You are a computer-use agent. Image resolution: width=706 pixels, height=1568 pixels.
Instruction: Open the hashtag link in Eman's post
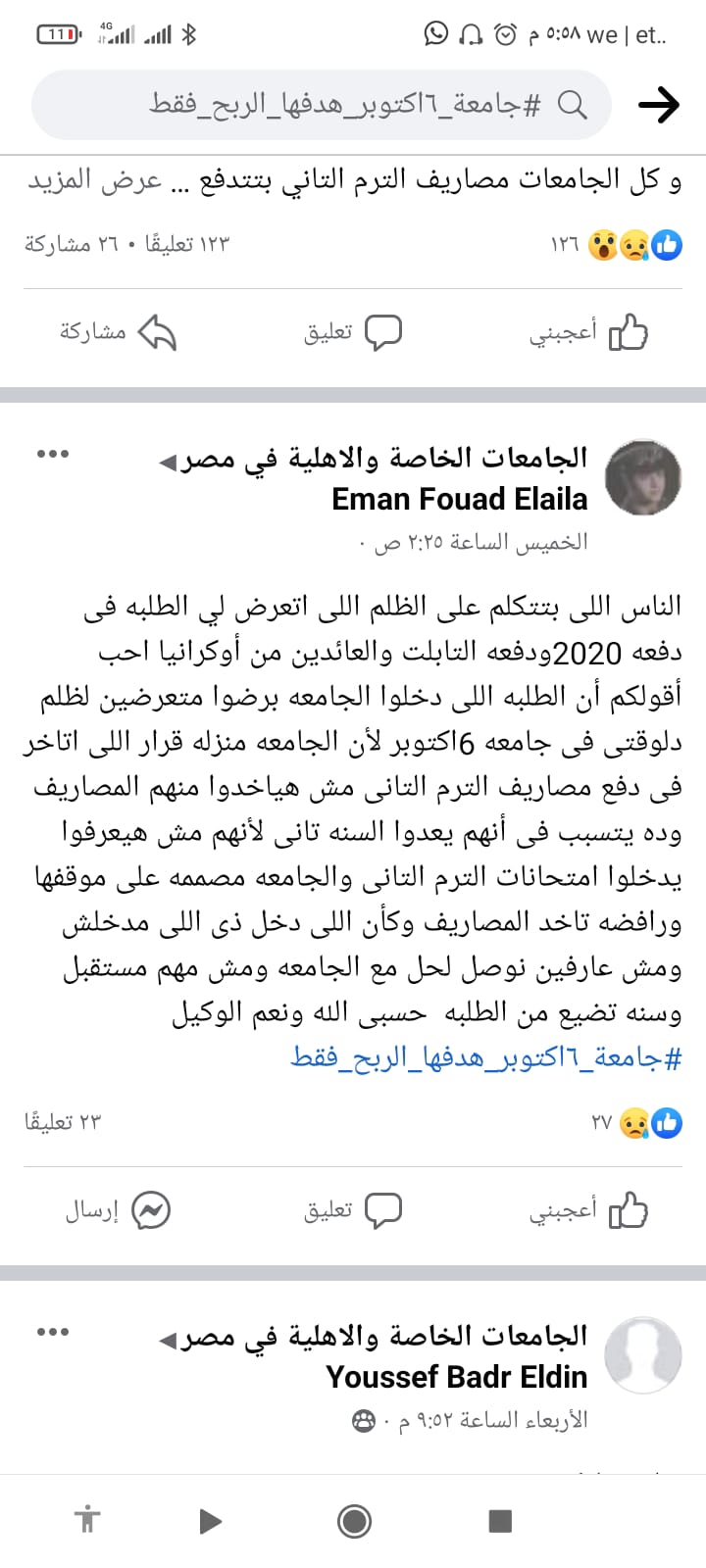point(486,1057)
